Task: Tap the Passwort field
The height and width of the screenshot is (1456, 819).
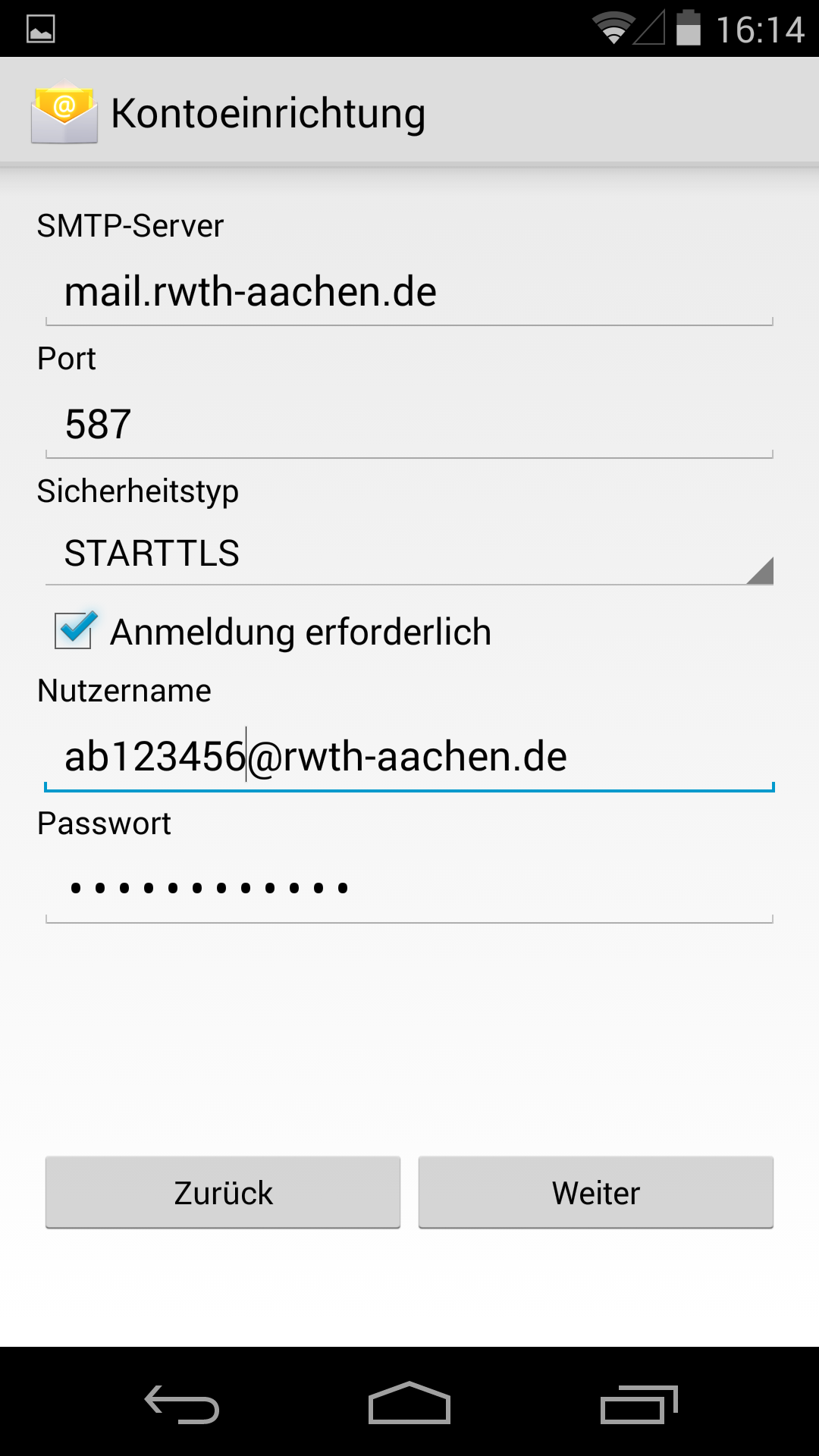Action: [x=409, y=889]
